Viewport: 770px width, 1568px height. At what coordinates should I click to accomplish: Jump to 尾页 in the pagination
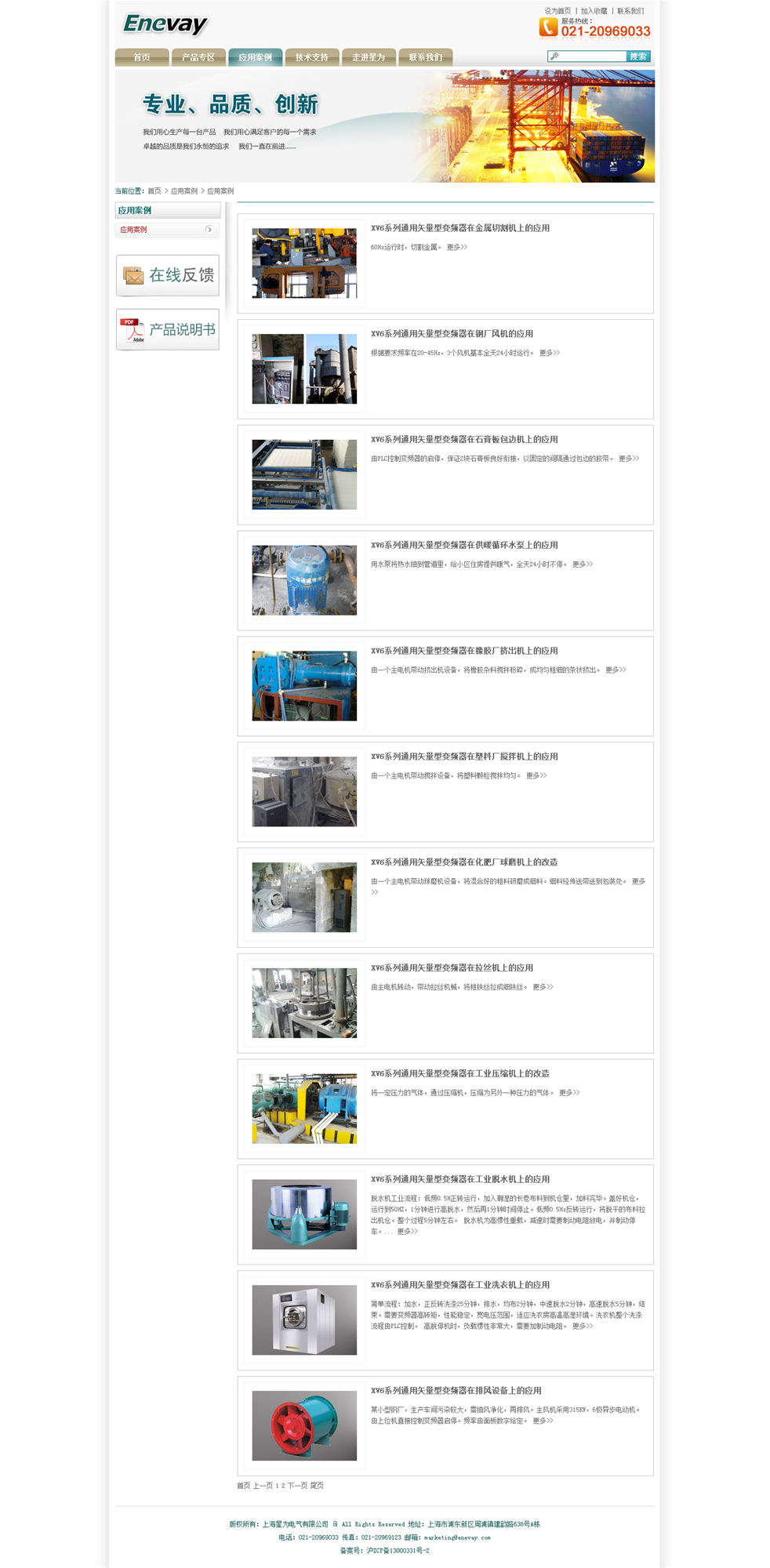point(317,1486)
